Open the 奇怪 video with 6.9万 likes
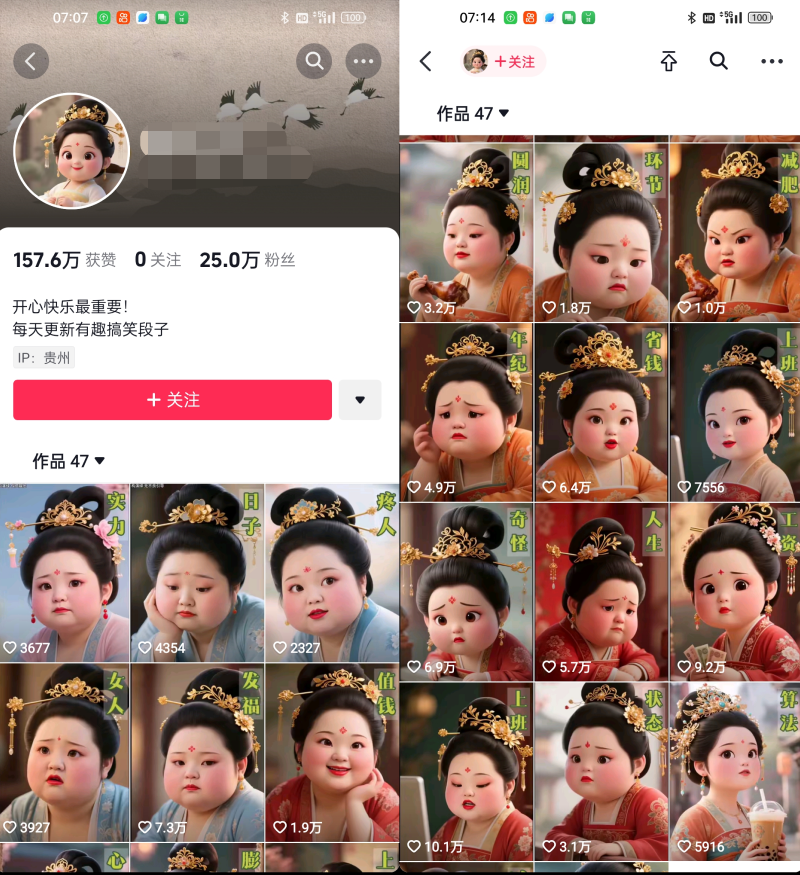This screenshot has height=875, width=800. coord(466,592)
